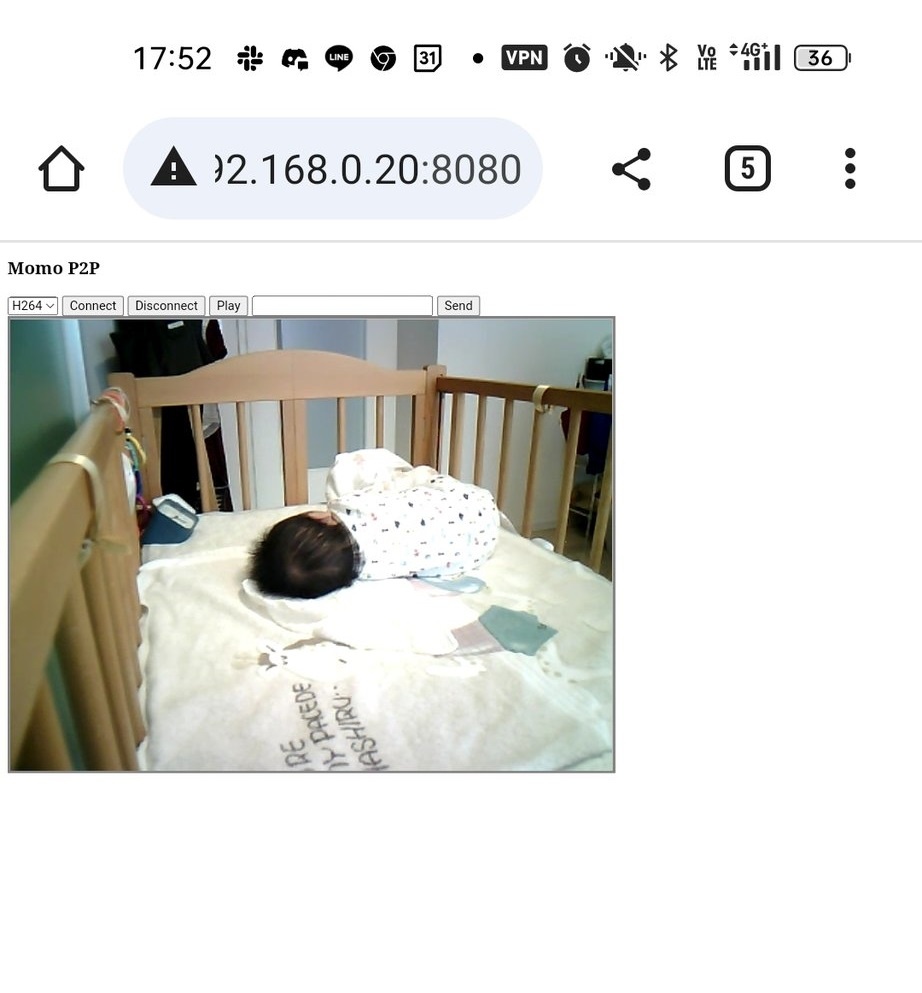Open the tab switcher showing 5 tabs
The height and width of the screenshot is (993, 922).
tap(747, 169)
